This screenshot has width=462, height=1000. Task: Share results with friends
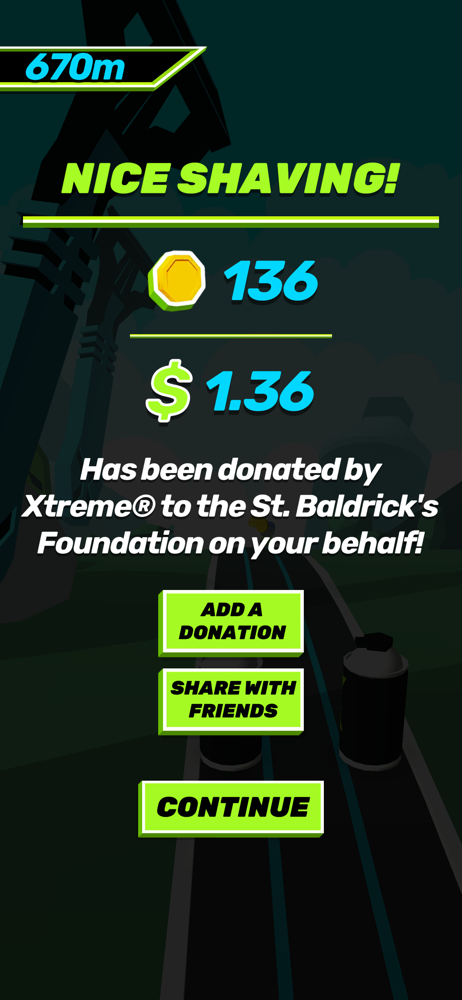pos(232,701)
